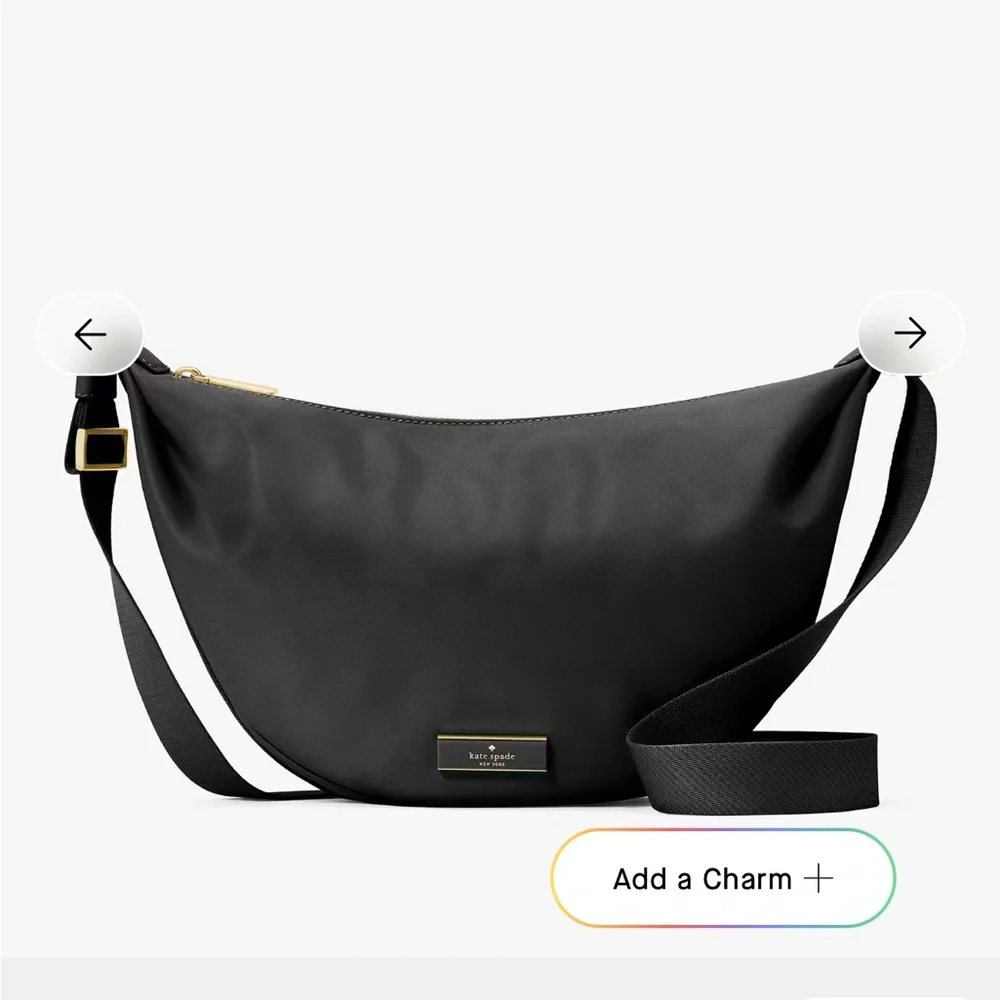Image resolution: width=1000 pixels, height=1000 pixels.
Task: Show the next product image
Action: click(x=910, y=334)
